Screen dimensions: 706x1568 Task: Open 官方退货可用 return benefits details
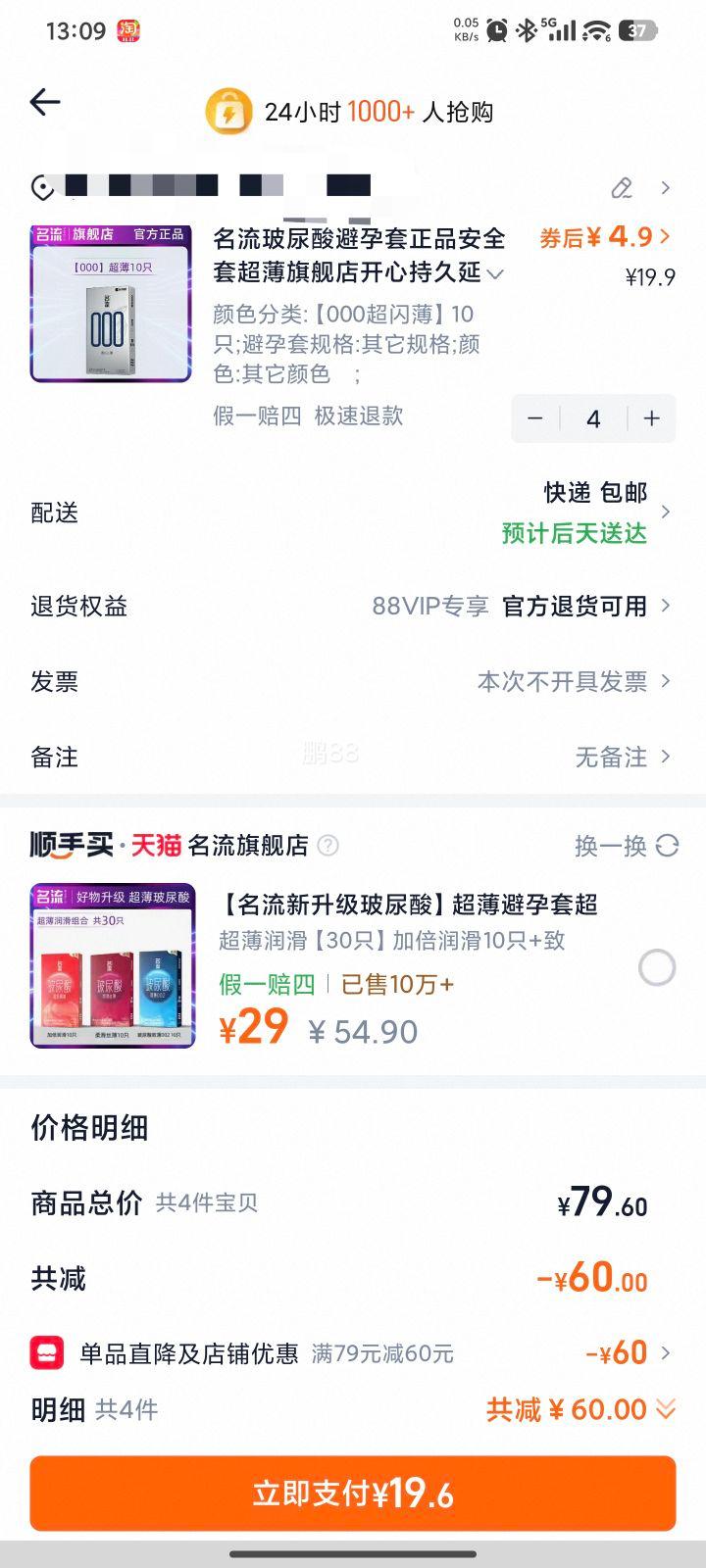573,606
